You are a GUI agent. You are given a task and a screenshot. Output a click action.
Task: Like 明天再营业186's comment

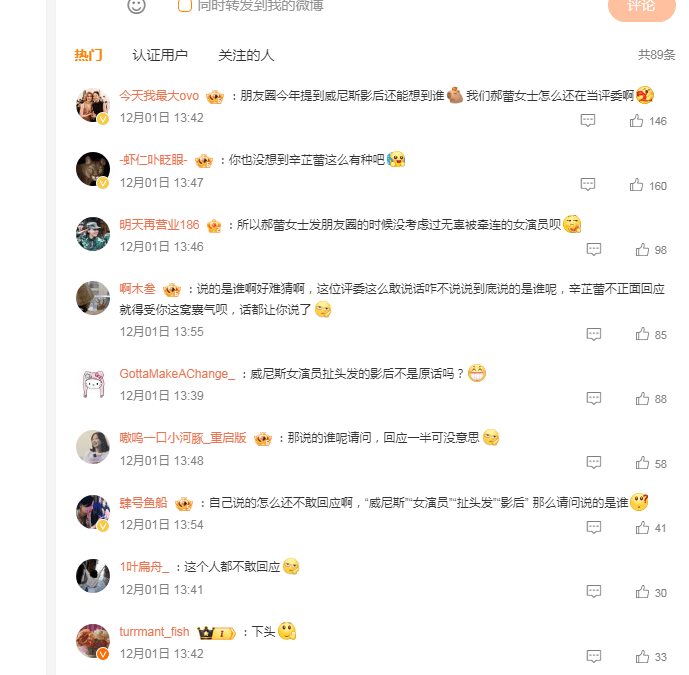(x=642, y=250)
